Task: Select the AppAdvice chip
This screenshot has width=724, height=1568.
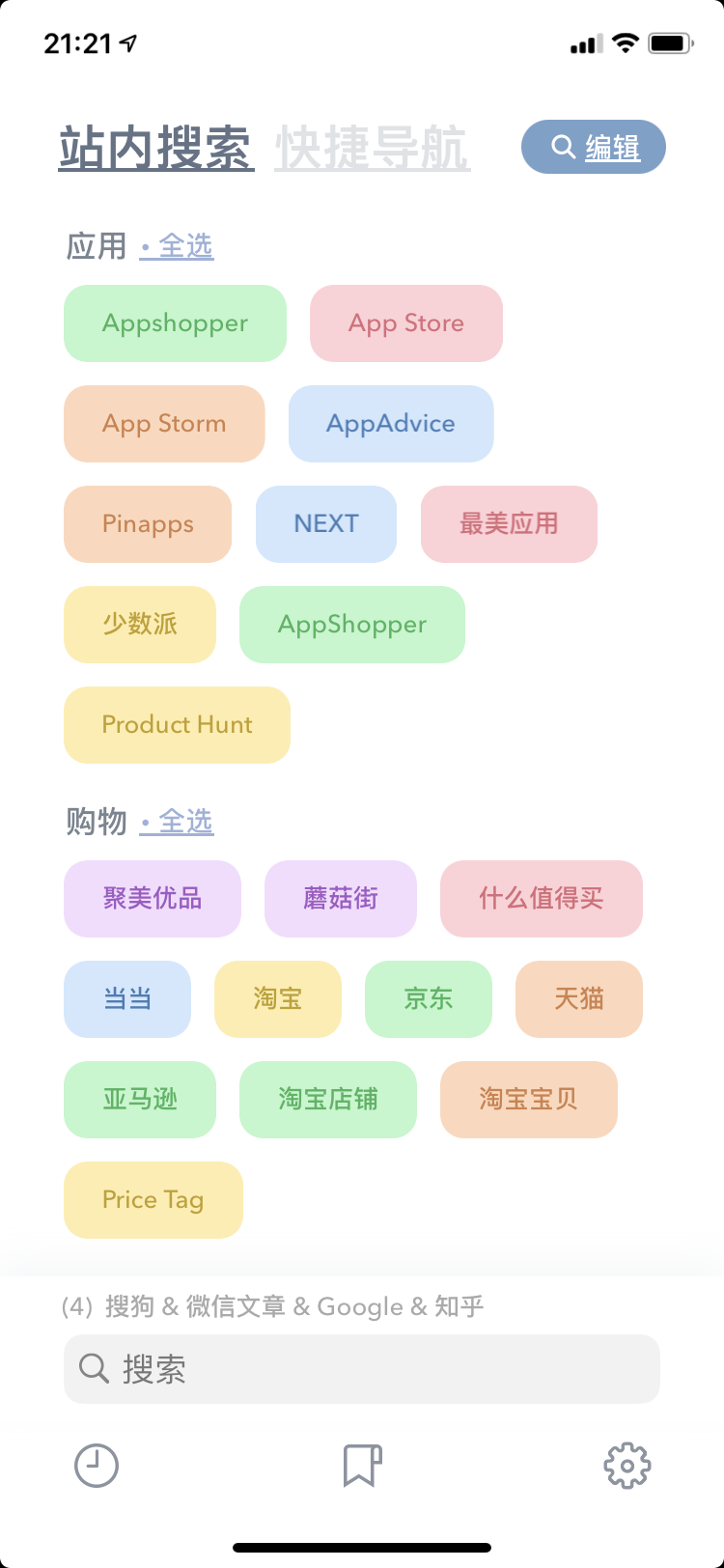Action: [x=391, y=424]
